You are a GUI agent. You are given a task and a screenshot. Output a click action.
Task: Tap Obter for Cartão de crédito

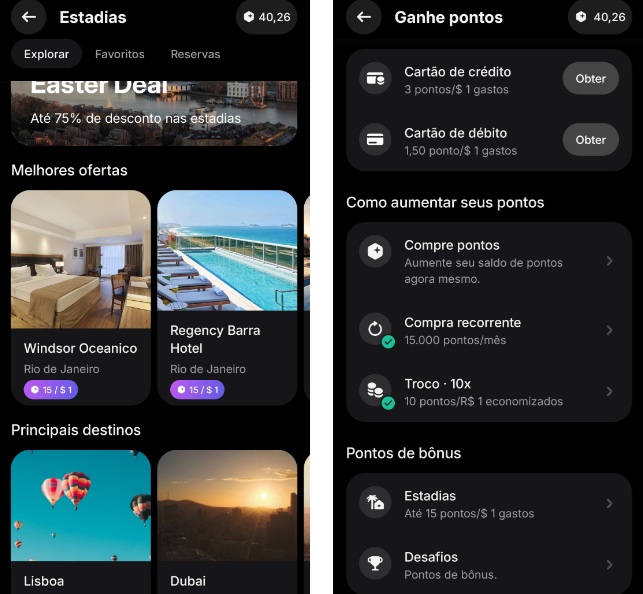590,79
